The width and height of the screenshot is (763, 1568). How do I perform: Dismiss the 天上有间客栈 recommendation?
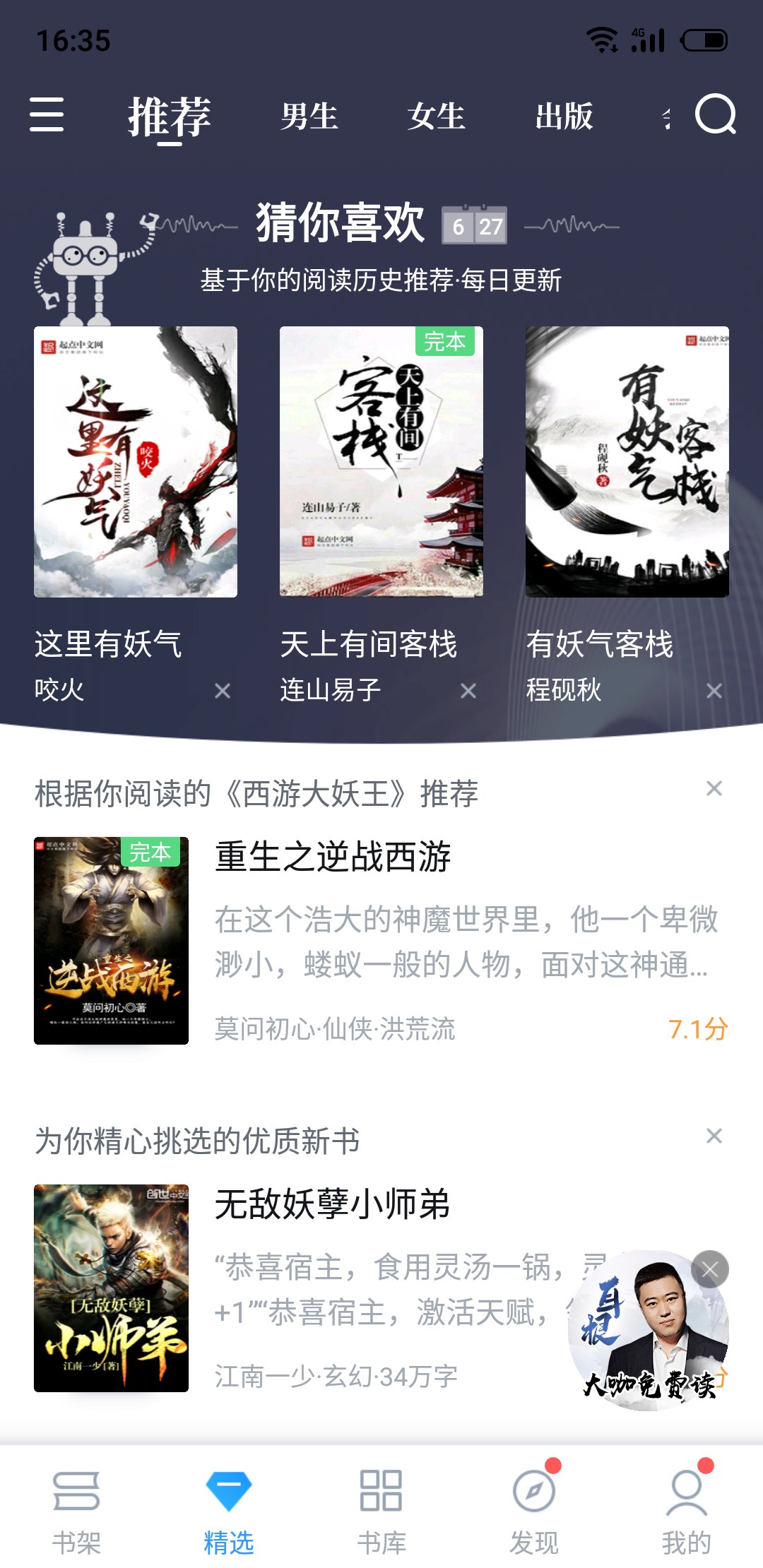coord(468,691)
